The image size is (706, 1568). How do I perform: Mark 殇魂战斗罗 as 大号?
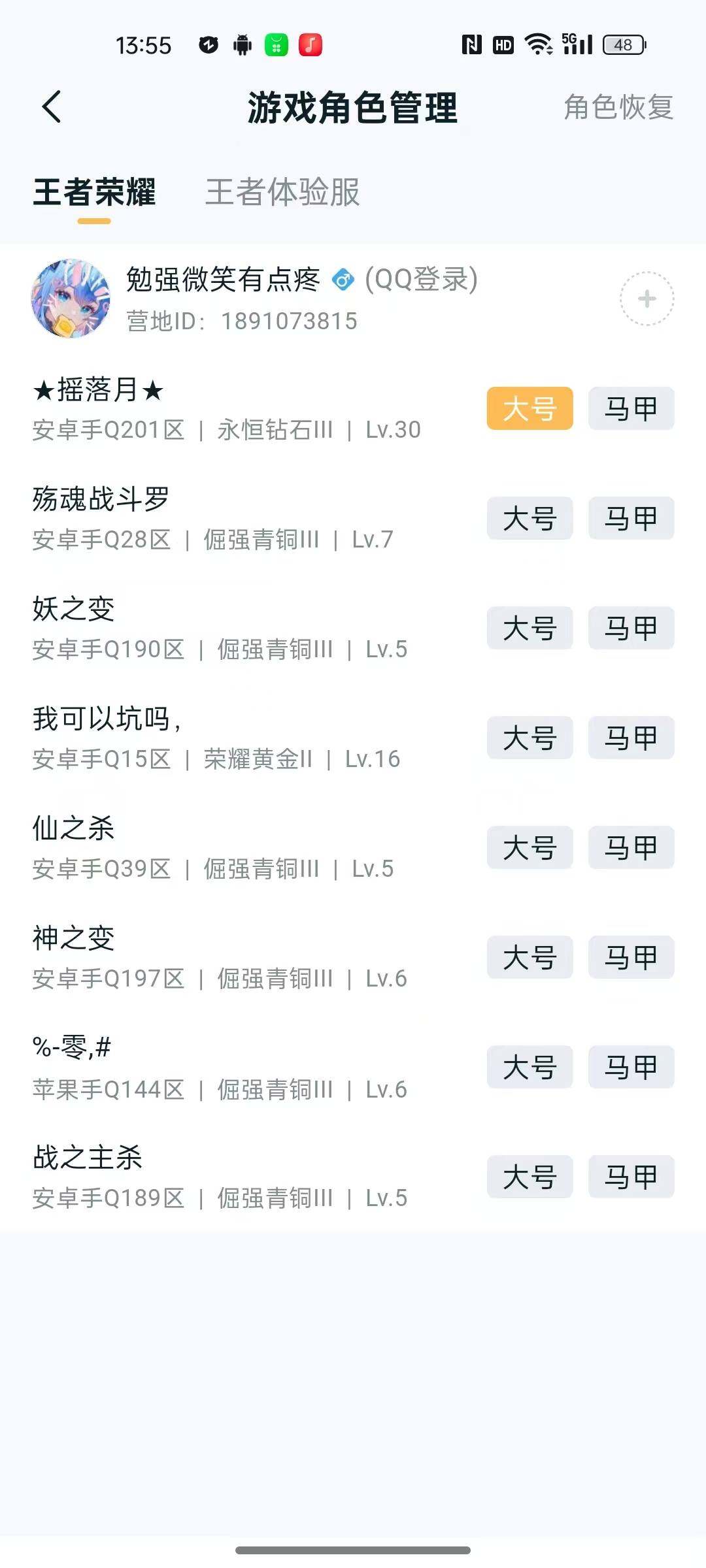tap(529, 518)
